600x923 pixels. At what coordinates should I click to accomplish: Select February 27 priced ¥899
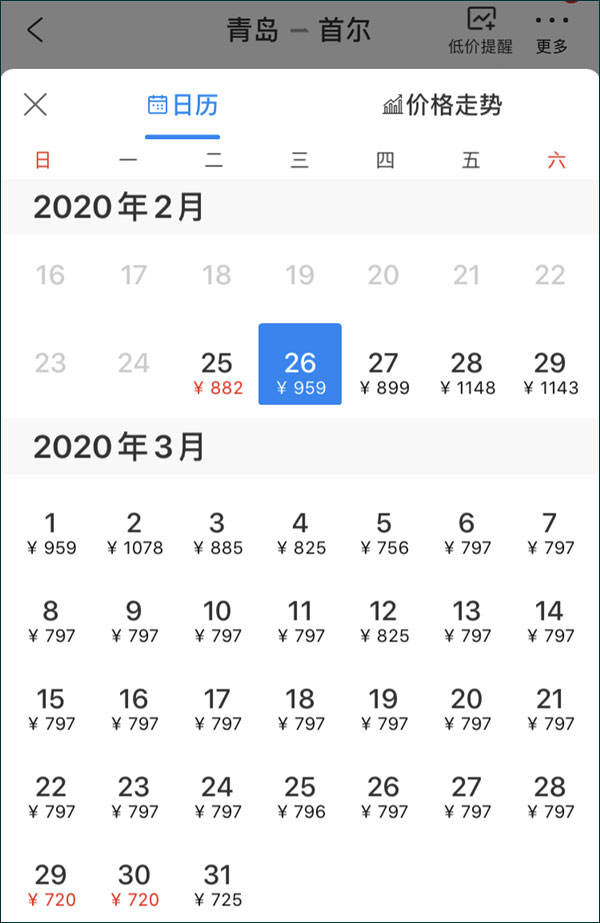pos(384,372)
